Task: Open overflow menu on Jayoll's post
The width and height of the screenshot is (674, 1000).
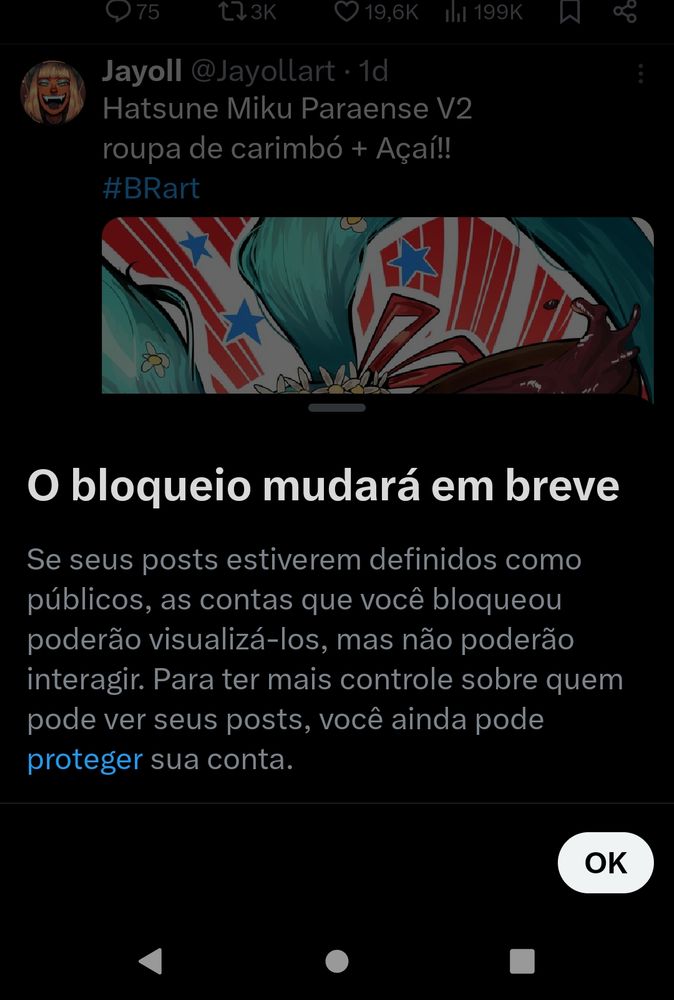Action: click(640, 74)
